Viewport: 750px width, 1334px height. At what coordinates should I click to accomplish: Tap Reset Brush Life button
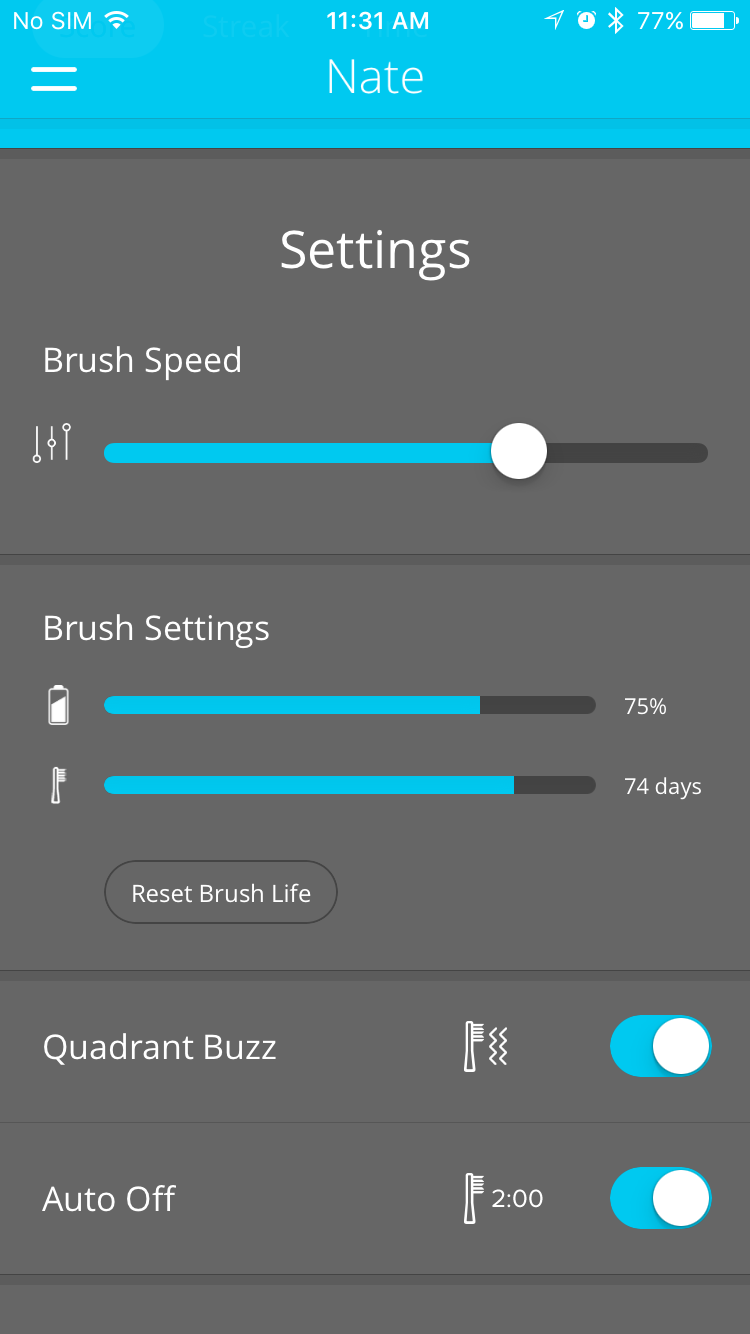coord(221,892)
